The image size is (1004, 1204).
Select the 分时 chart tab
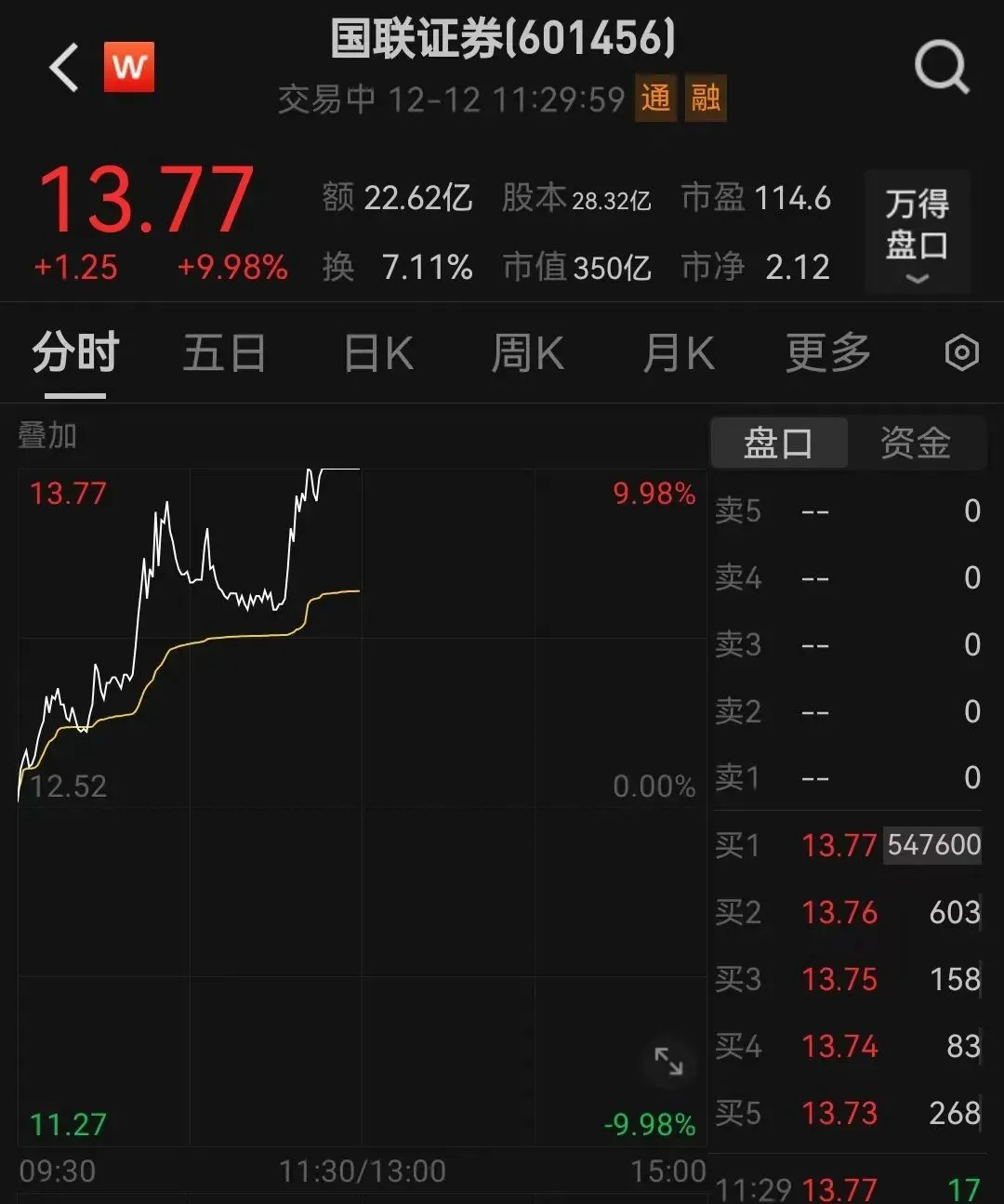75,354
